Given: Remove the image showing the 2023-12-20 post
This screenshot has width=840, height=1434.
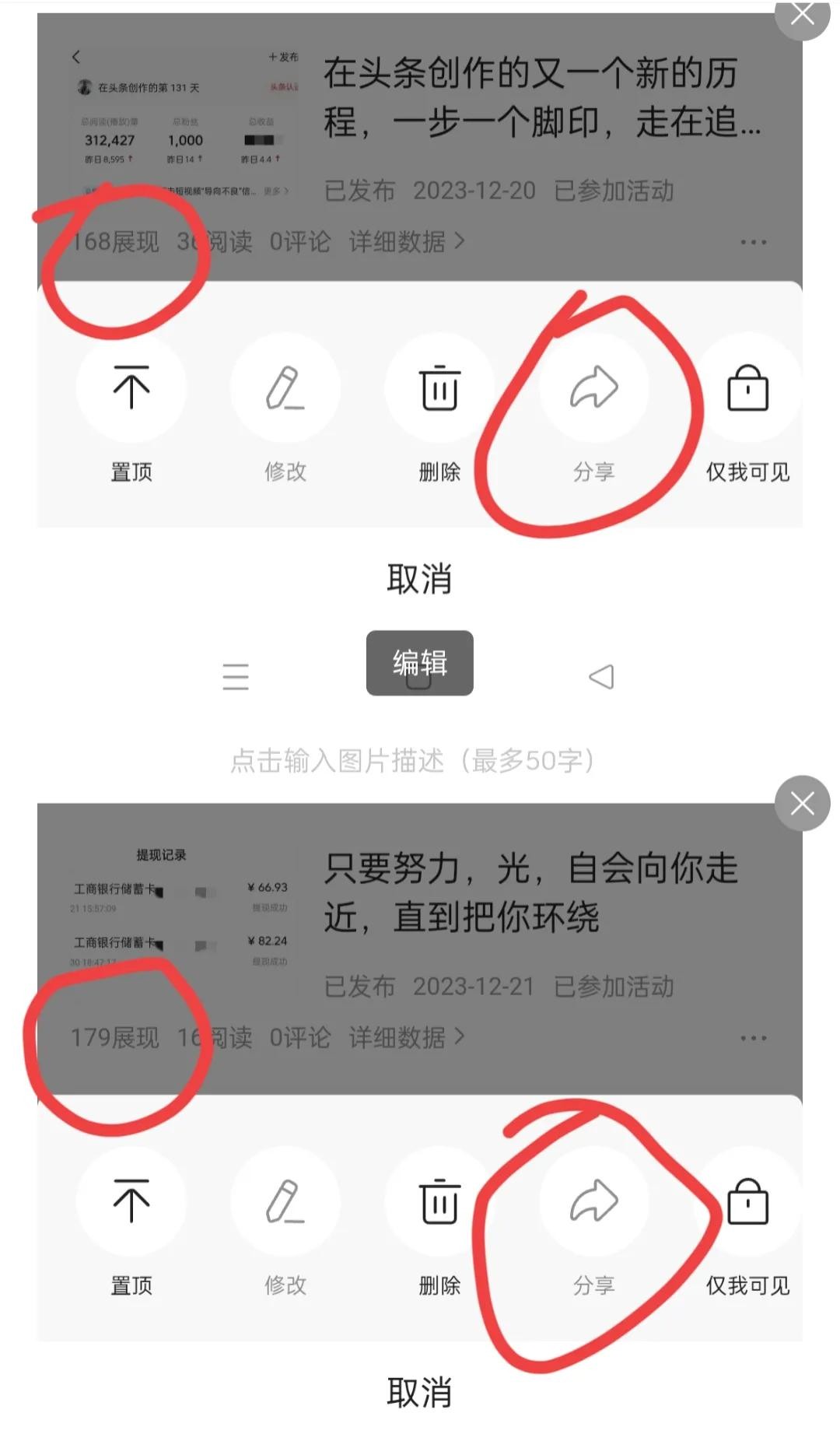Looking at the screenshot, I should [802, 14].
